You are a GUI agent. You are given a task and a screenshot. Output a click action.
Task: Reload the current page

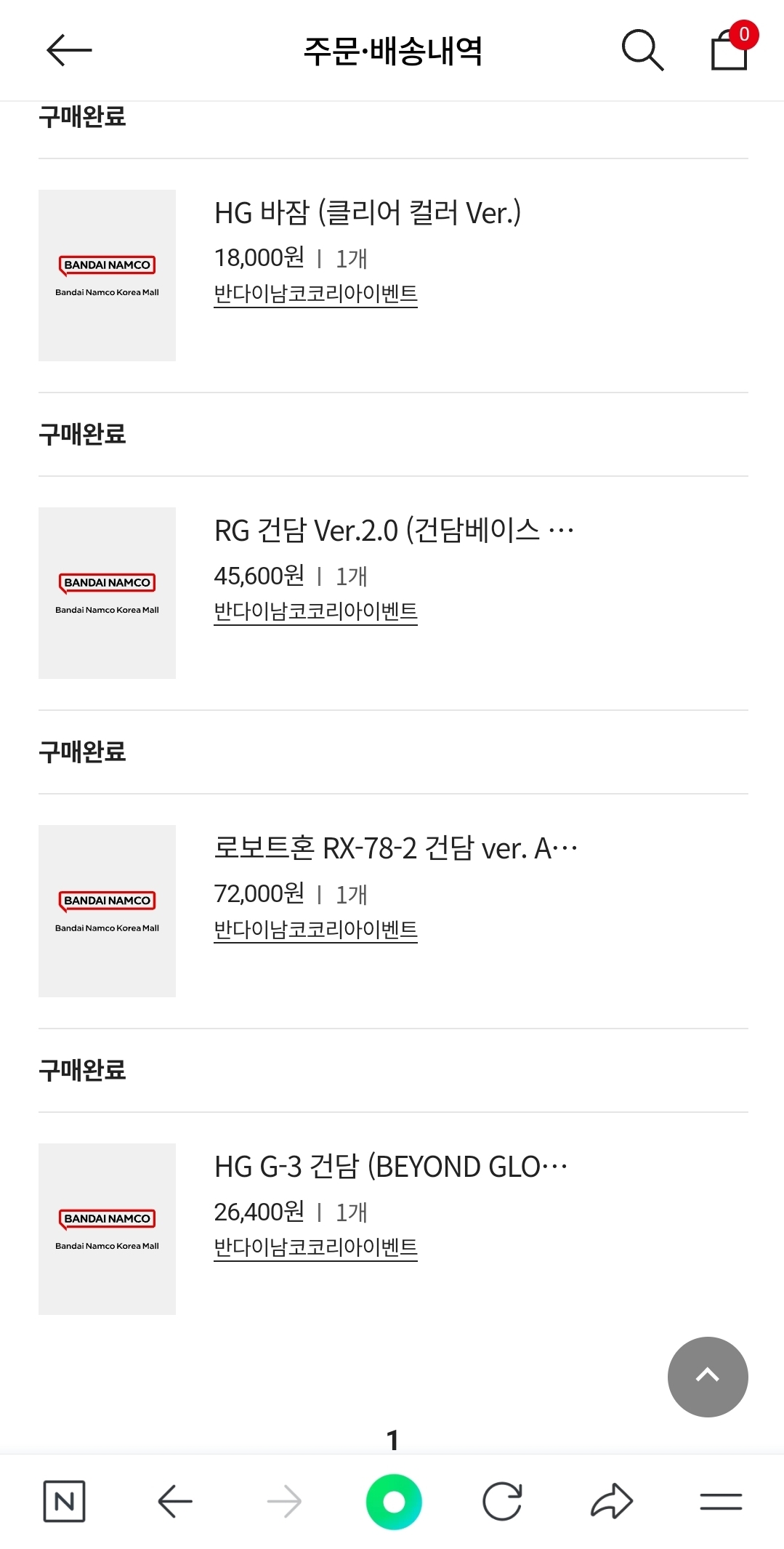tap(502, 1501)
